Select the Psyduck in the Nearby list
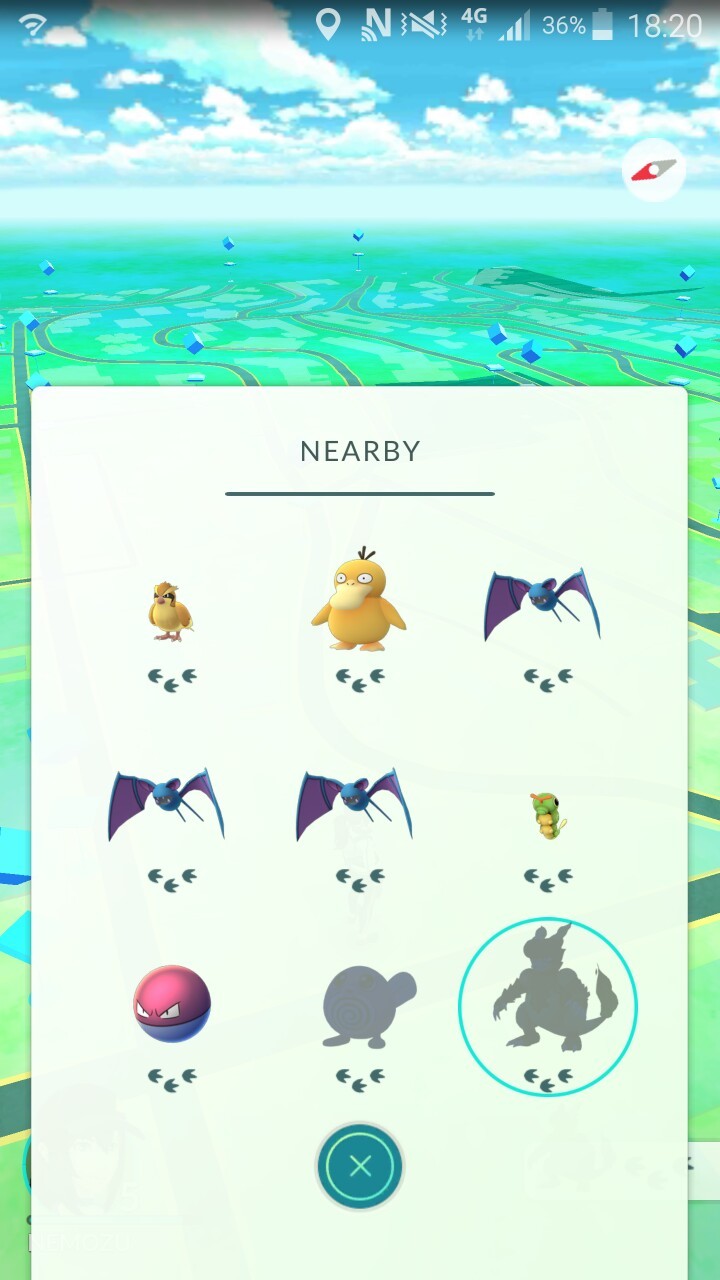Image resolution: width=720 pixels, height=1280 pixels. [x=359, y=601]
